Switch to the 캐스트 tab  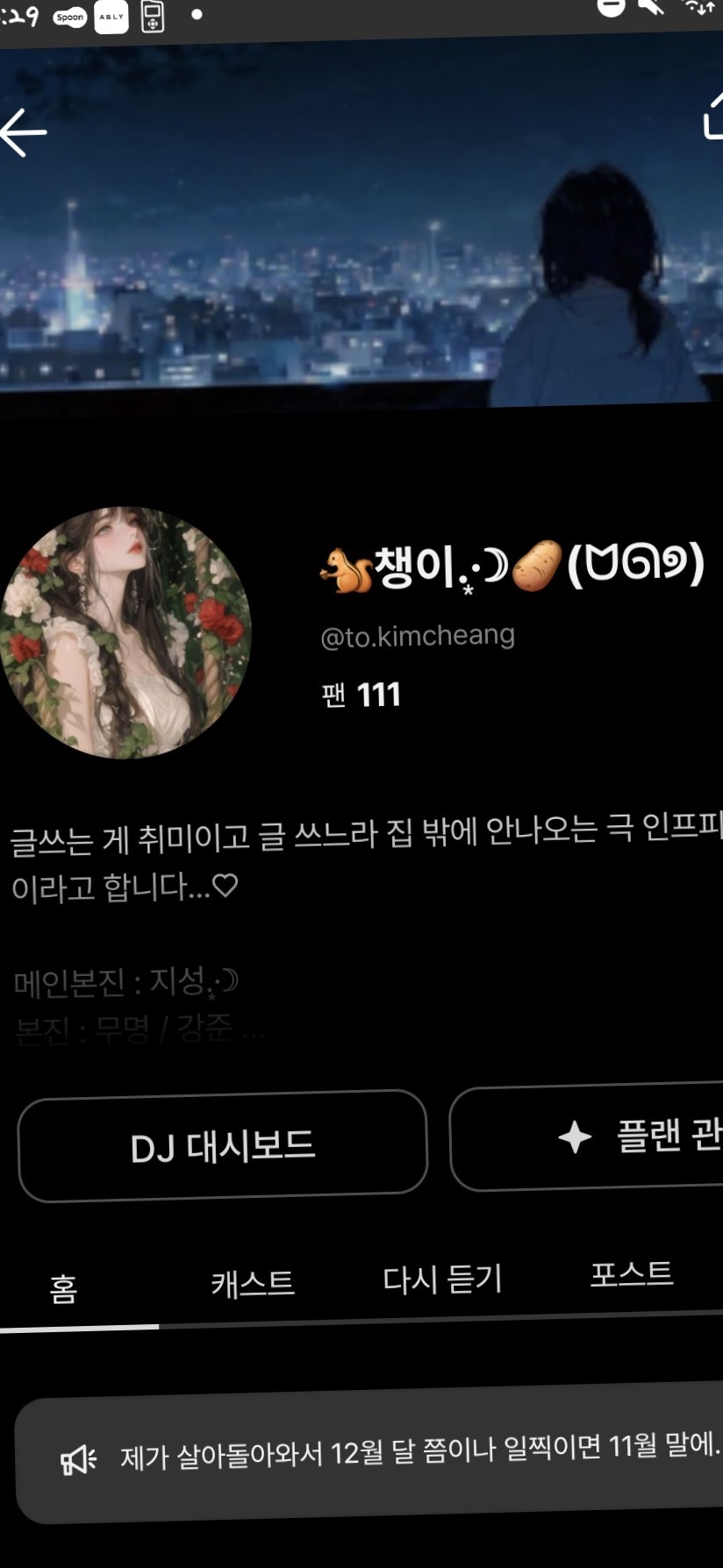253,1284
